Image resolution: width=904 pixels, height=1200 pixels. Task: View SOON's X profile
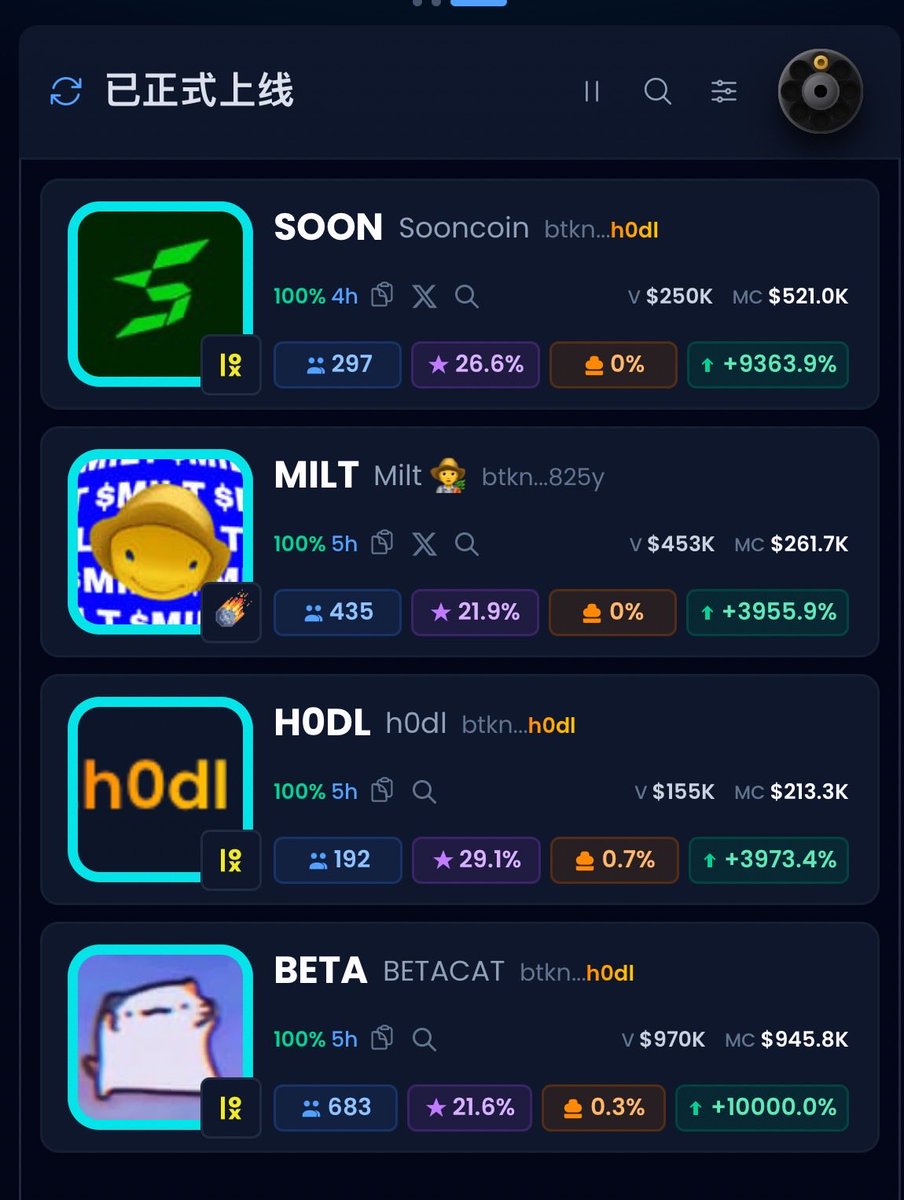pyautogui.click(x=425, y=296)
